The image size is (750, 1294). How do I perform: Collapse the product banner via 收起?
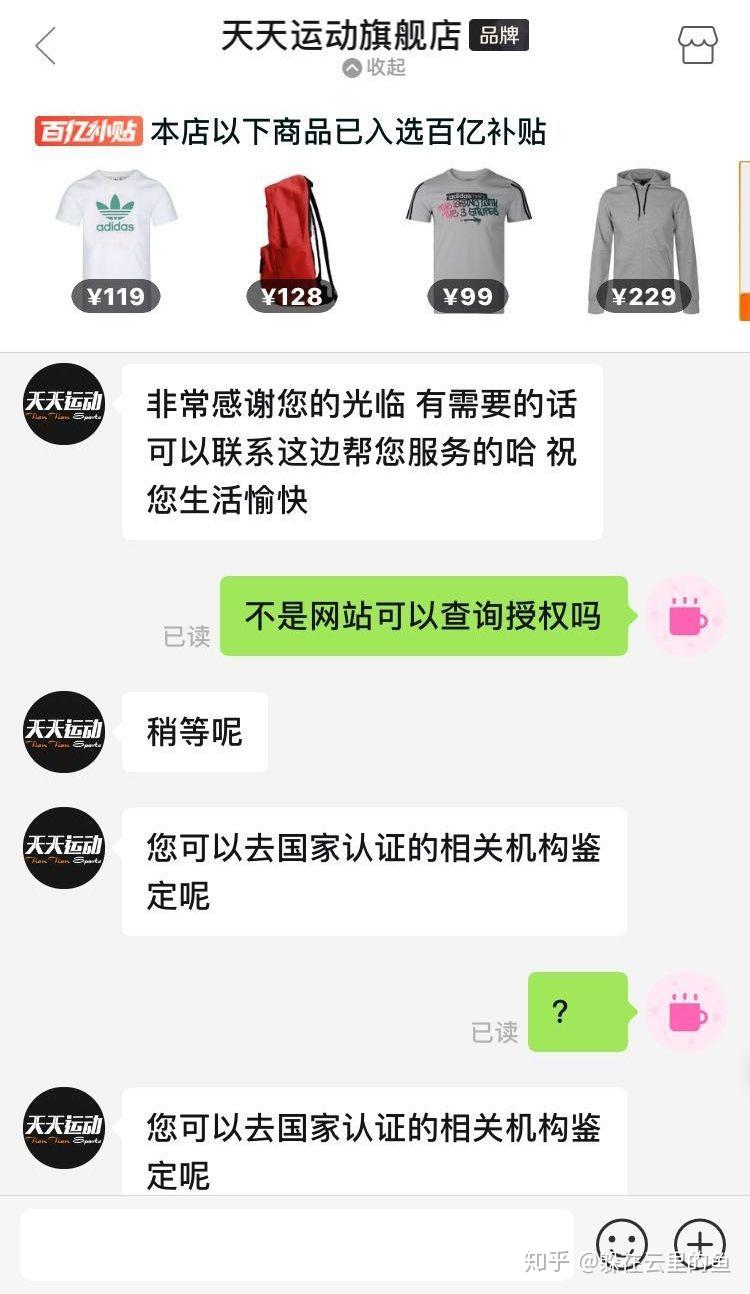pos(375,68)
